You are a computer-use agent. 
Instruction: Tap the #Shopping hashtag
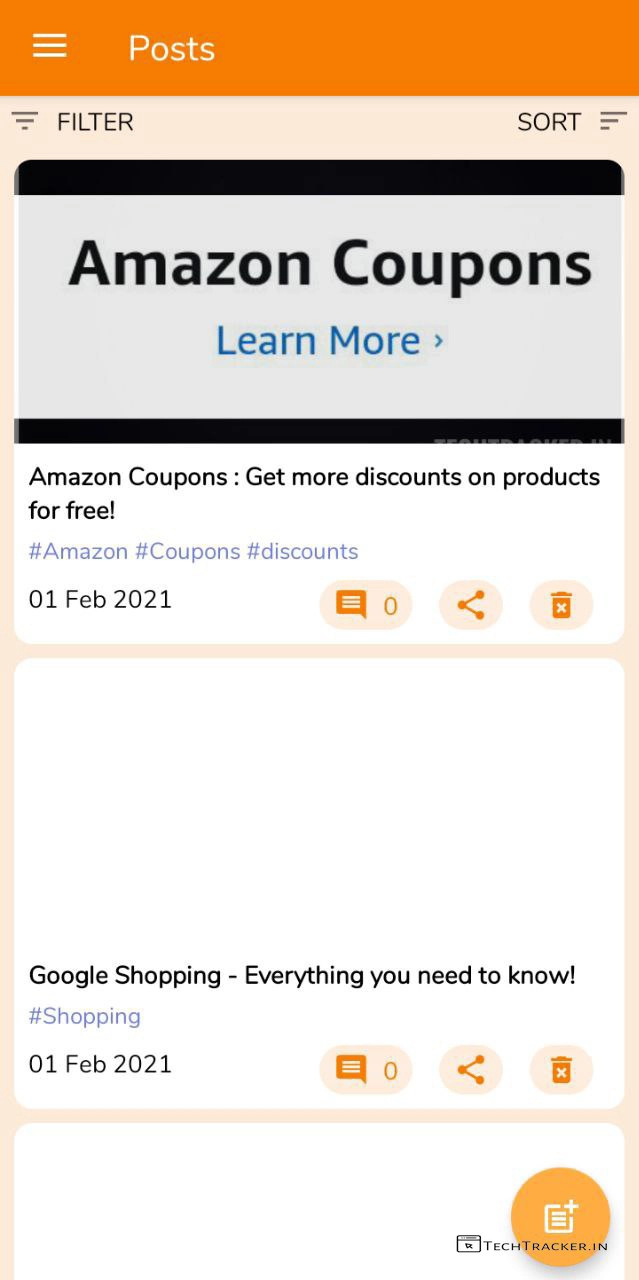coord(85,1016)
